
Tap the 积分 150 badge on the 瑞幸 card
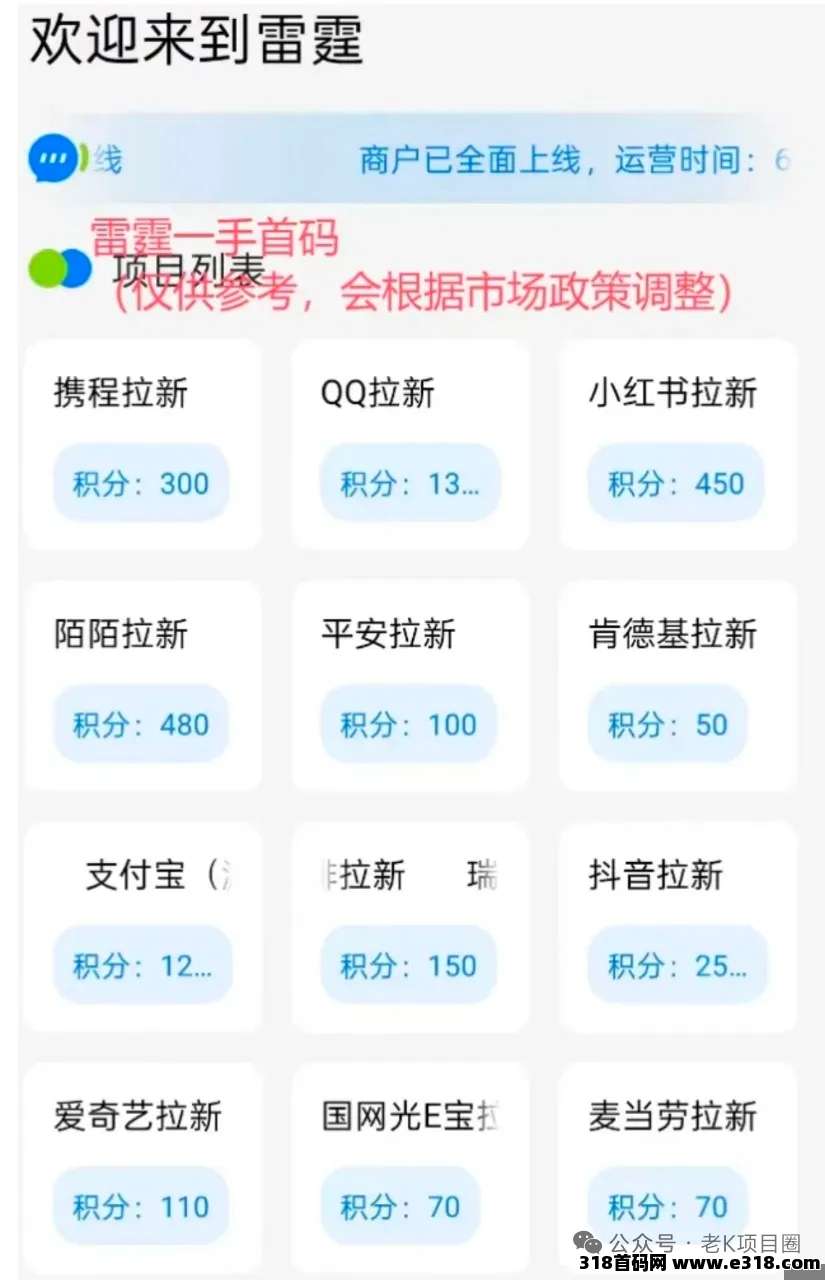click(407, 965)
